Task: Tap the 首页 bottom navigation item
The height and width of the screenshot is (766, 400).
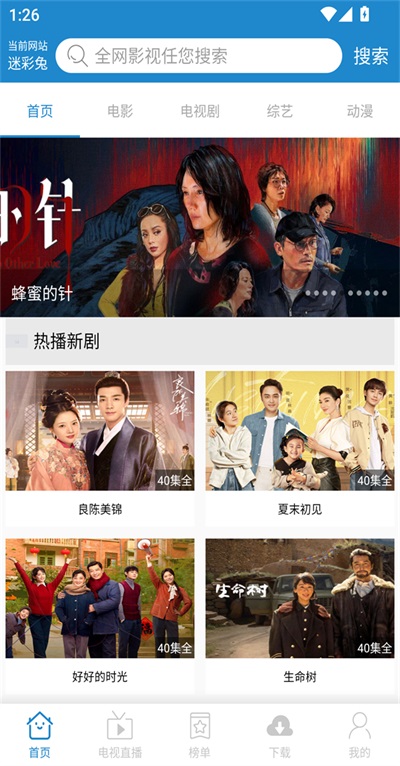Action: pos(40,735)
